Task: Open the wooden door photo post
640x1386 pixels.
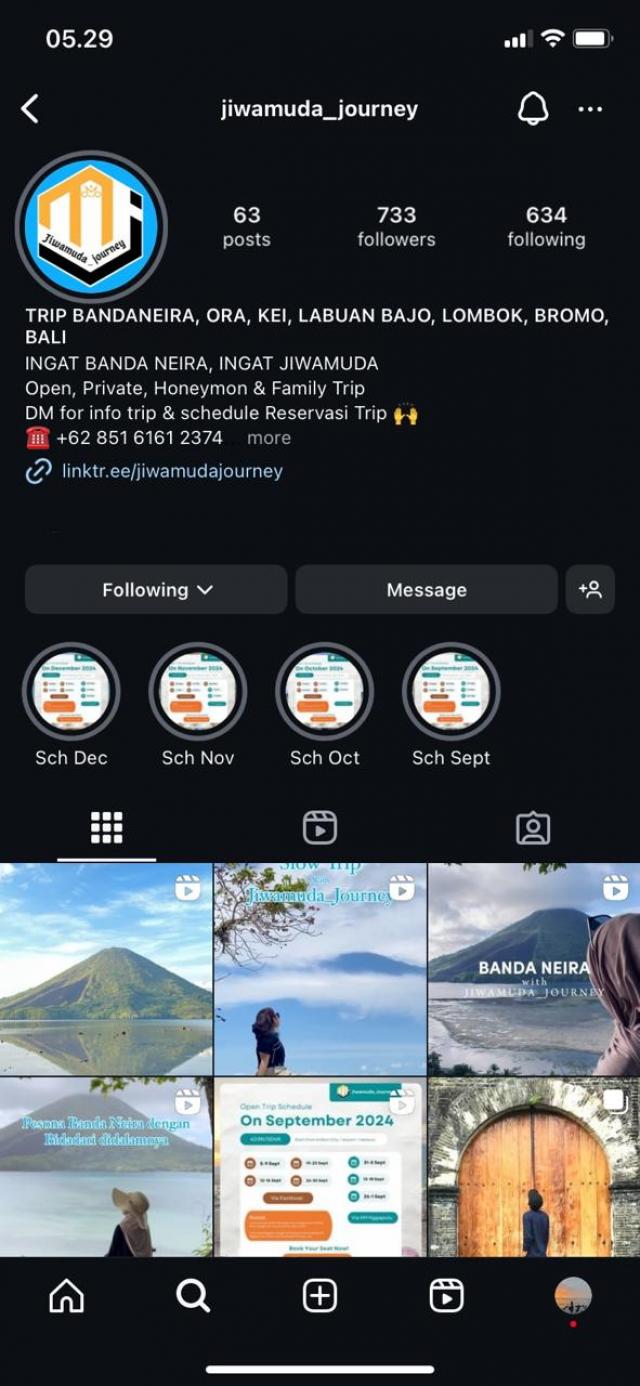Action: click(534, 1167)
